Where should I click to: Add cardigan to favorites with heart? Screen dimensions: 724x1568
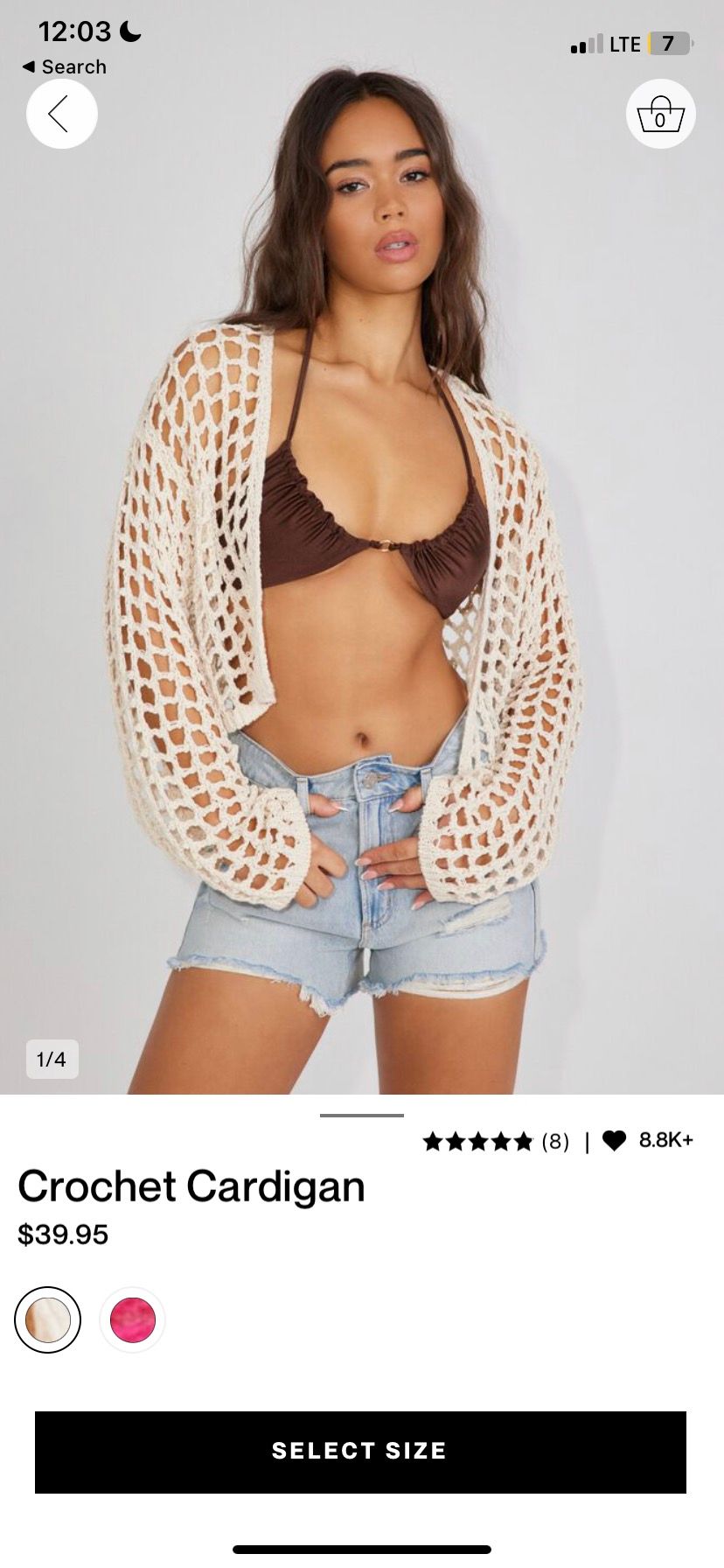coord(615,1140)
